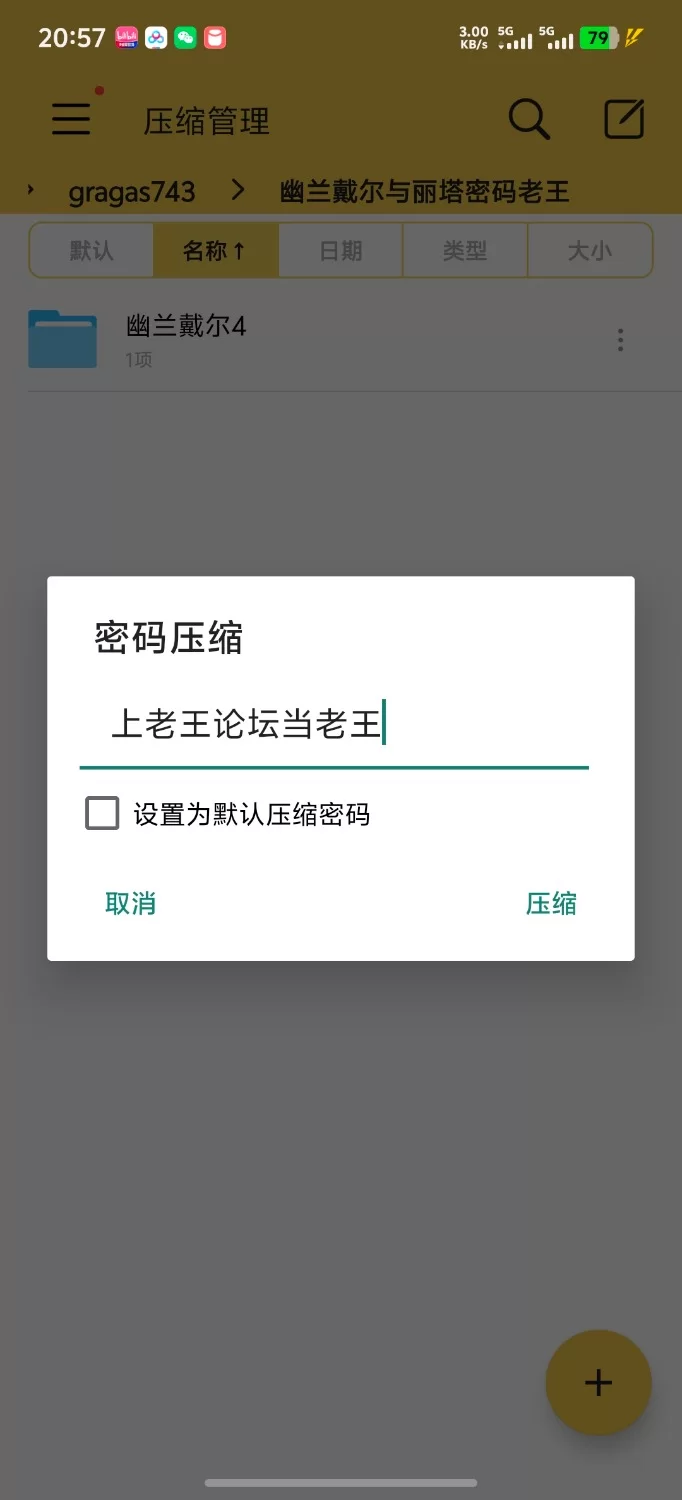Open search in 压缩管理
Screen dimensions: 682x1500
pos(529,120)
